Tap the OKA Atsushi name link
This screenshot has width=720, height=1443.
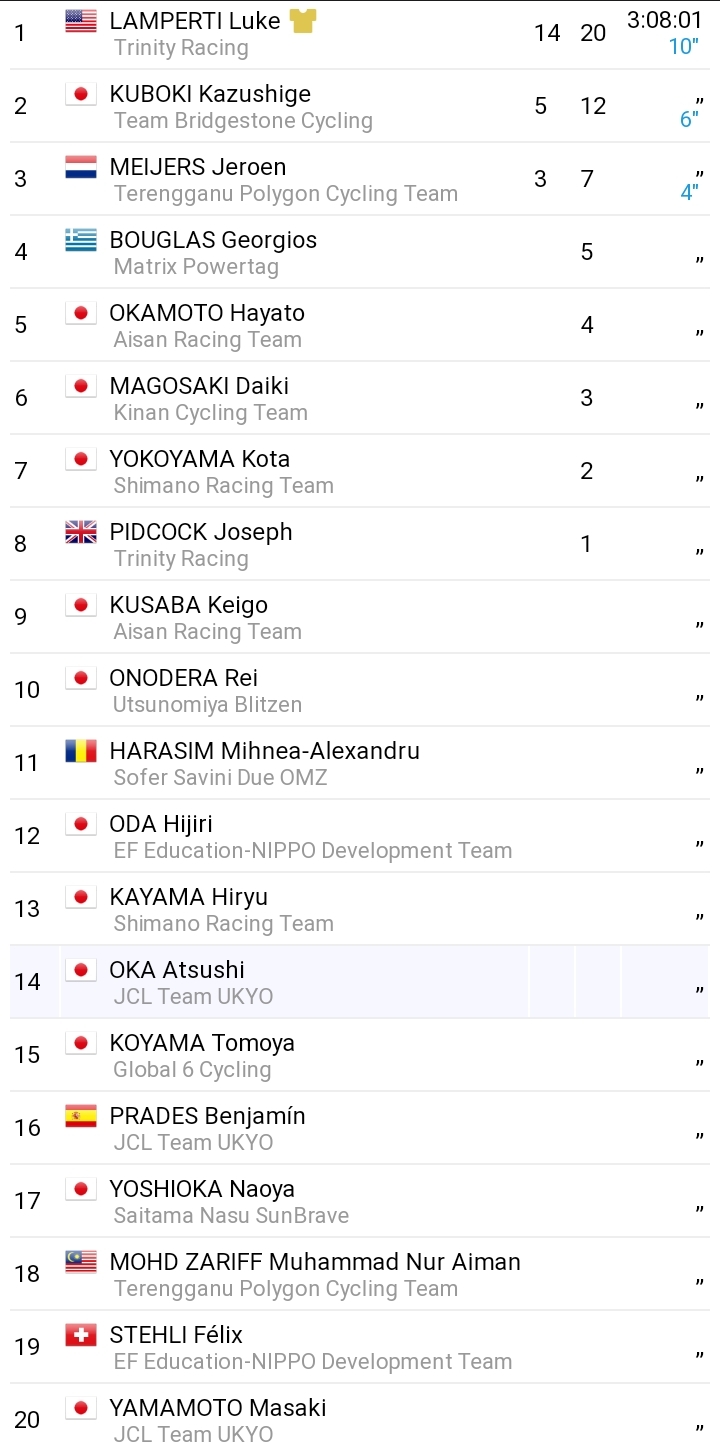click(x=176, y=970)
